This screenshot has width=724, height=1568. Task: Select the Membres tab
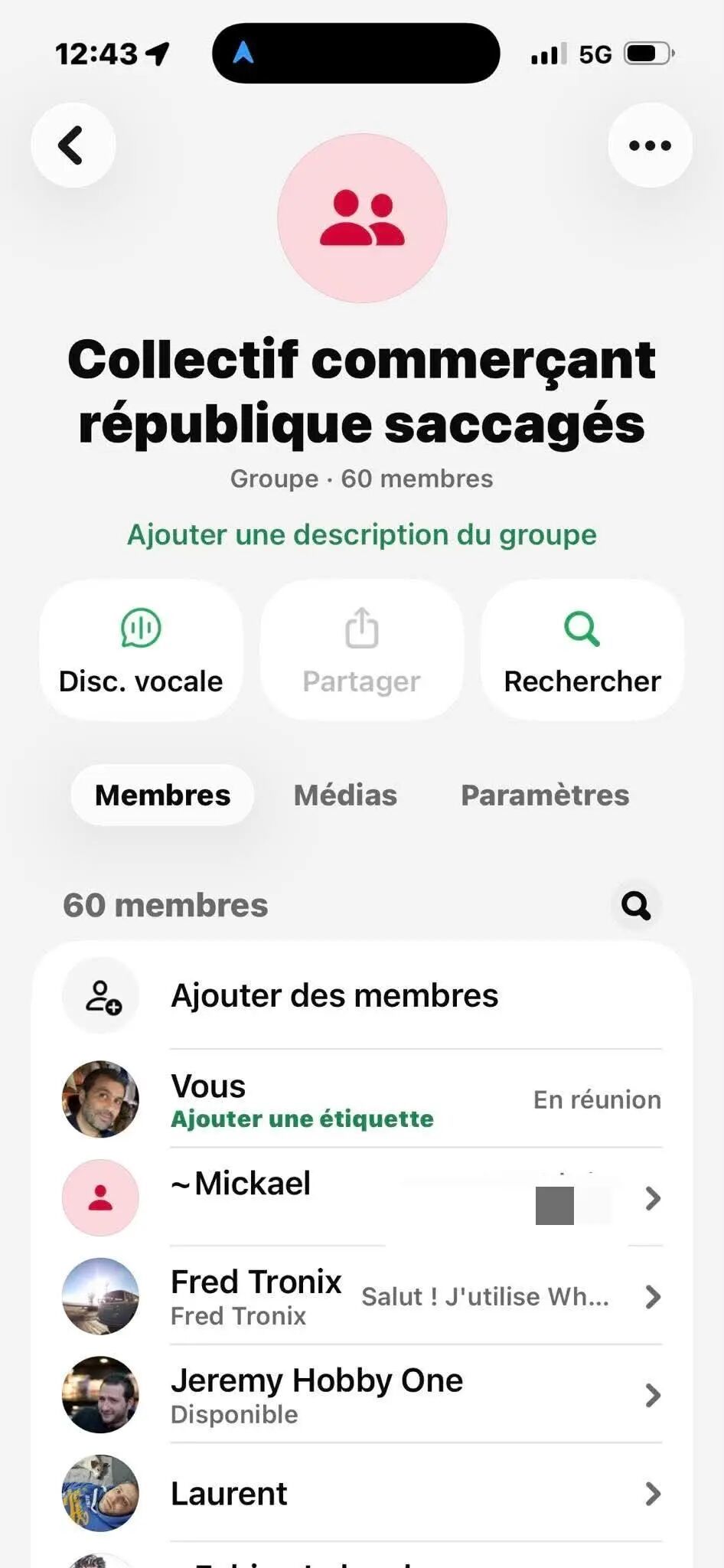click(162, 795)
